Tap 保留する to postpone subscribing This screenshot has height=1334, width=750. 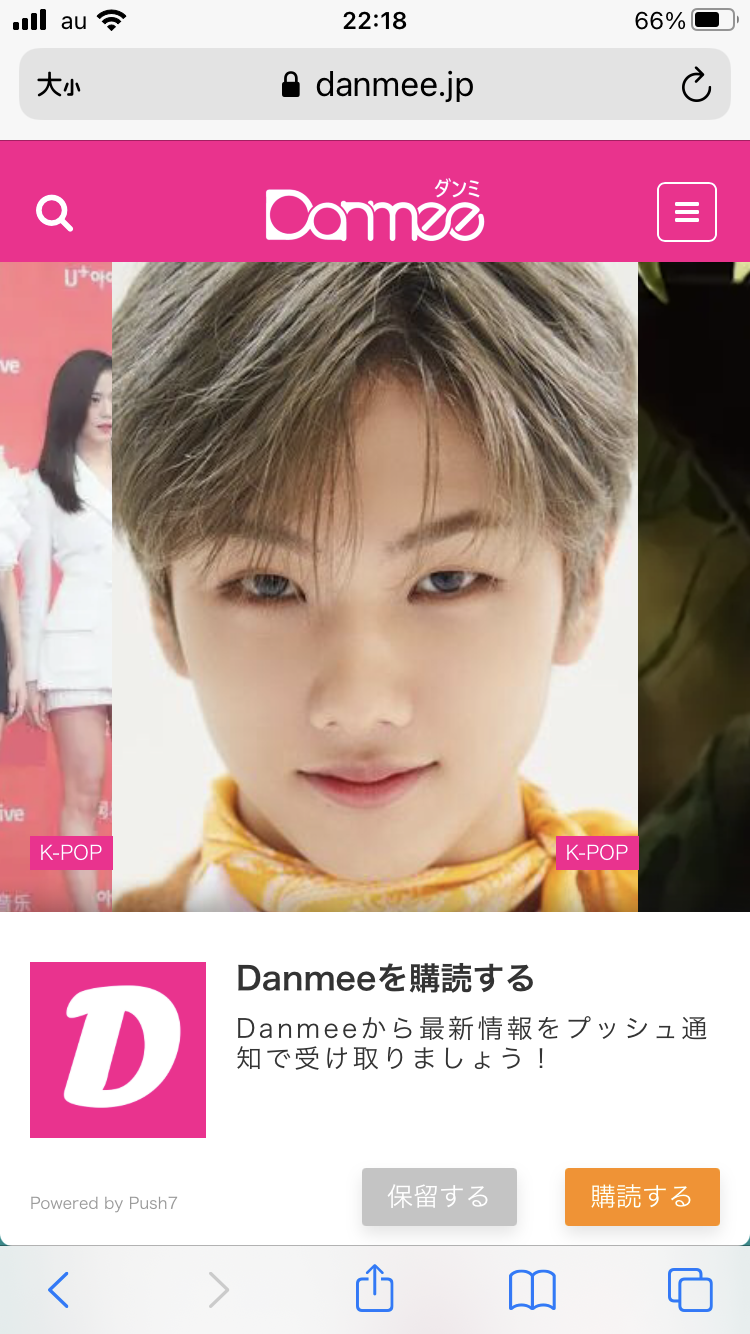[x=439, y=1196]
